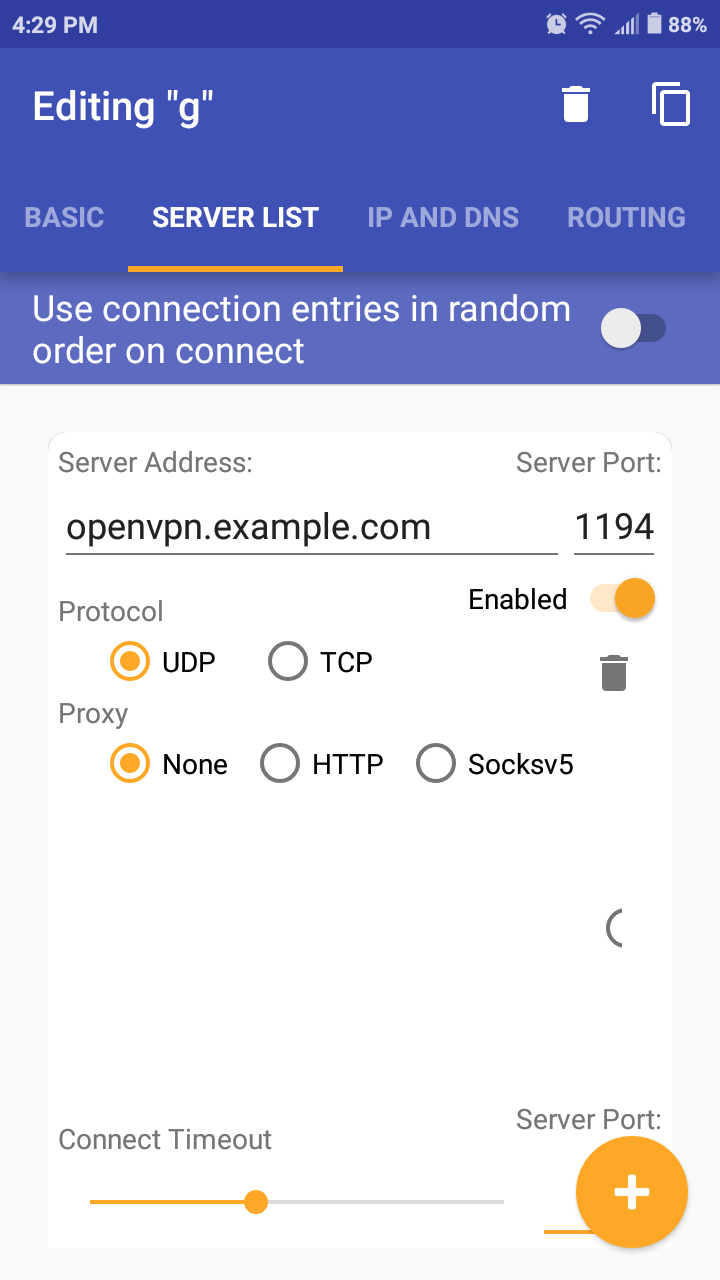Select TCP protocol

(321, 662)
